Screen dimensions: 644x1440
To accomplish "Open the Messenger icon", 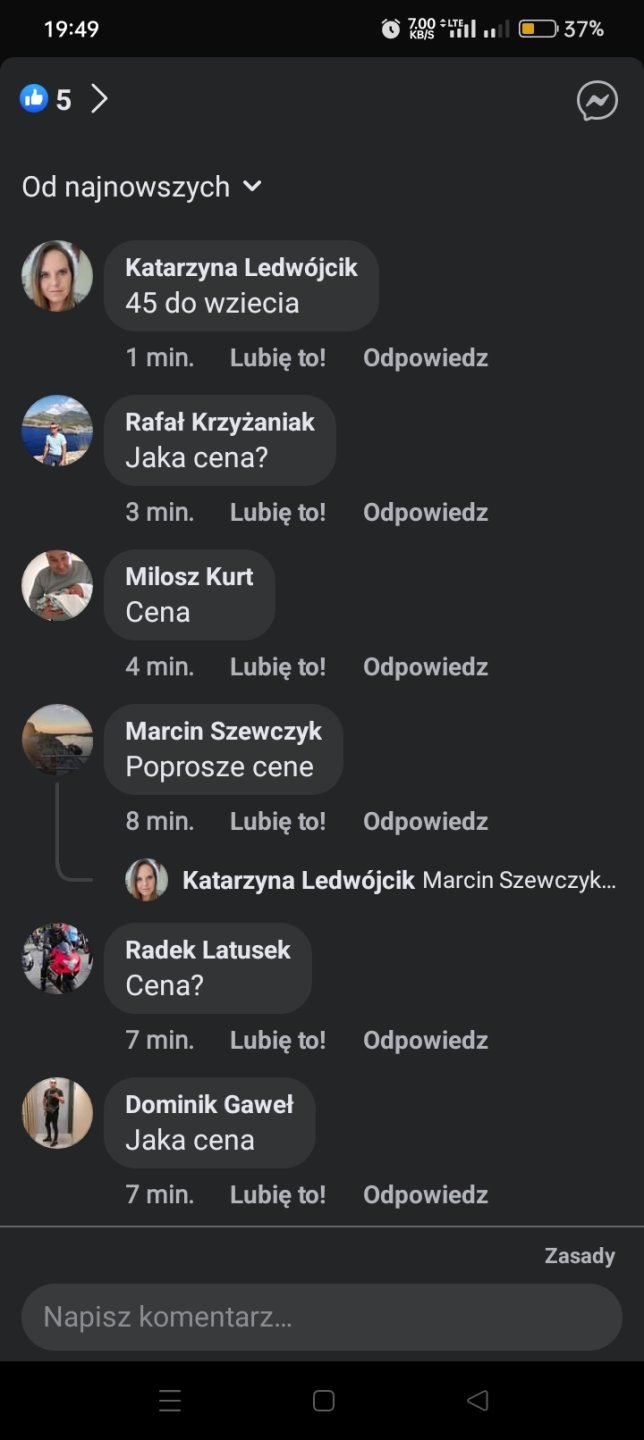I will click(x=597, y=100).
